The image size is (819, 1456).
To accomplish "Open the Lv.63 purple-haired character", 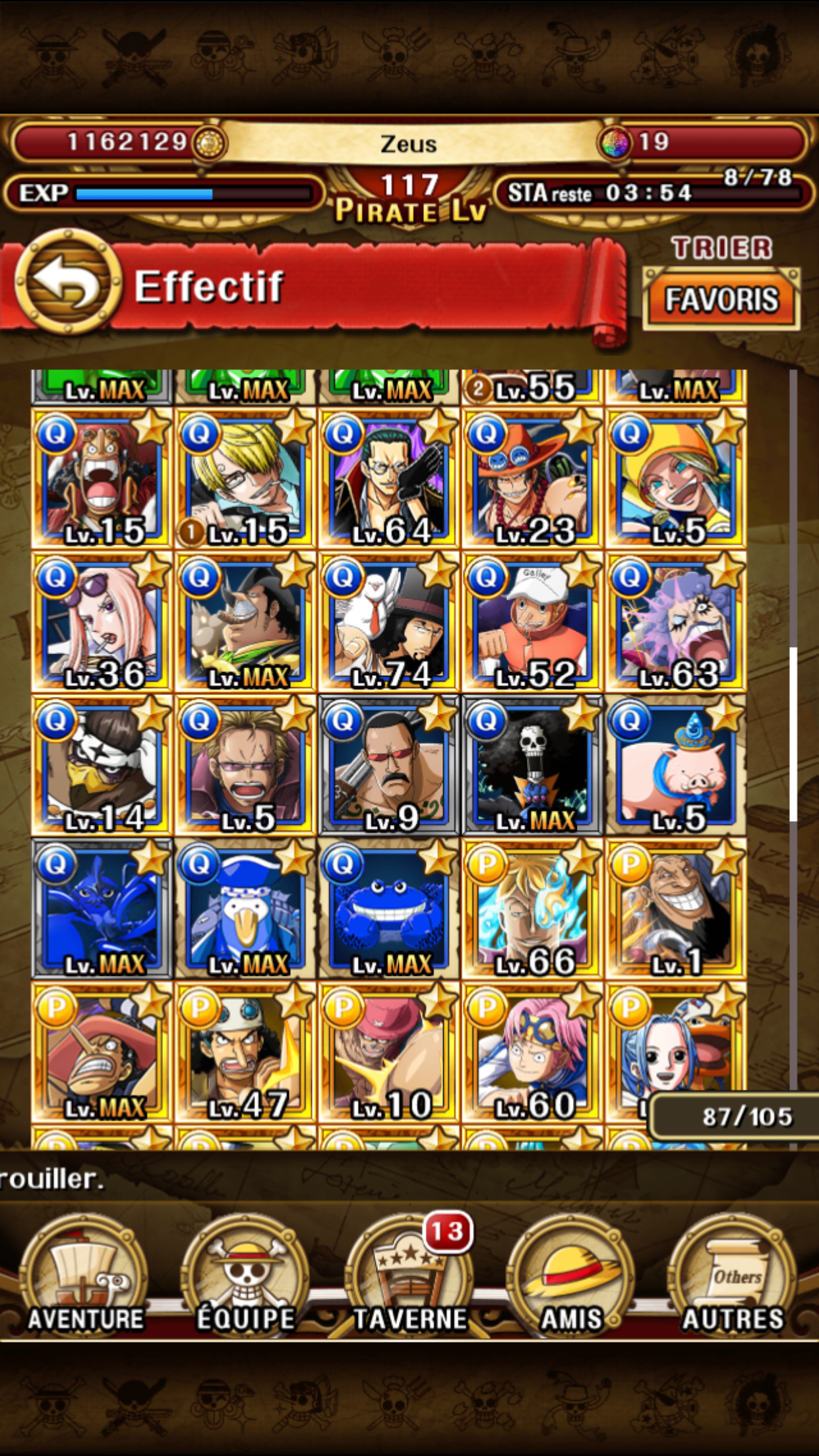I will click(676, 622).
